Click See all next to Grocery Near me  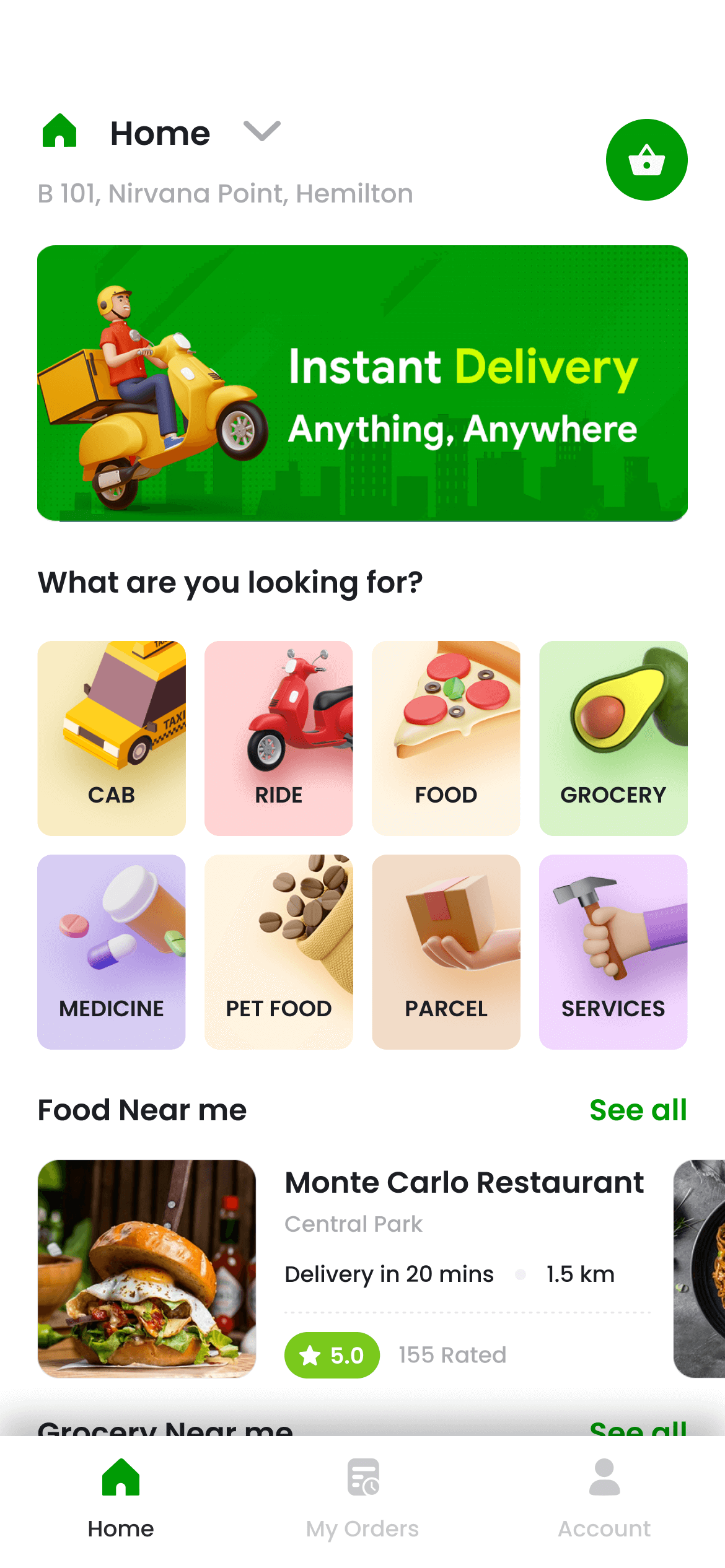[x=639, y=1431]
